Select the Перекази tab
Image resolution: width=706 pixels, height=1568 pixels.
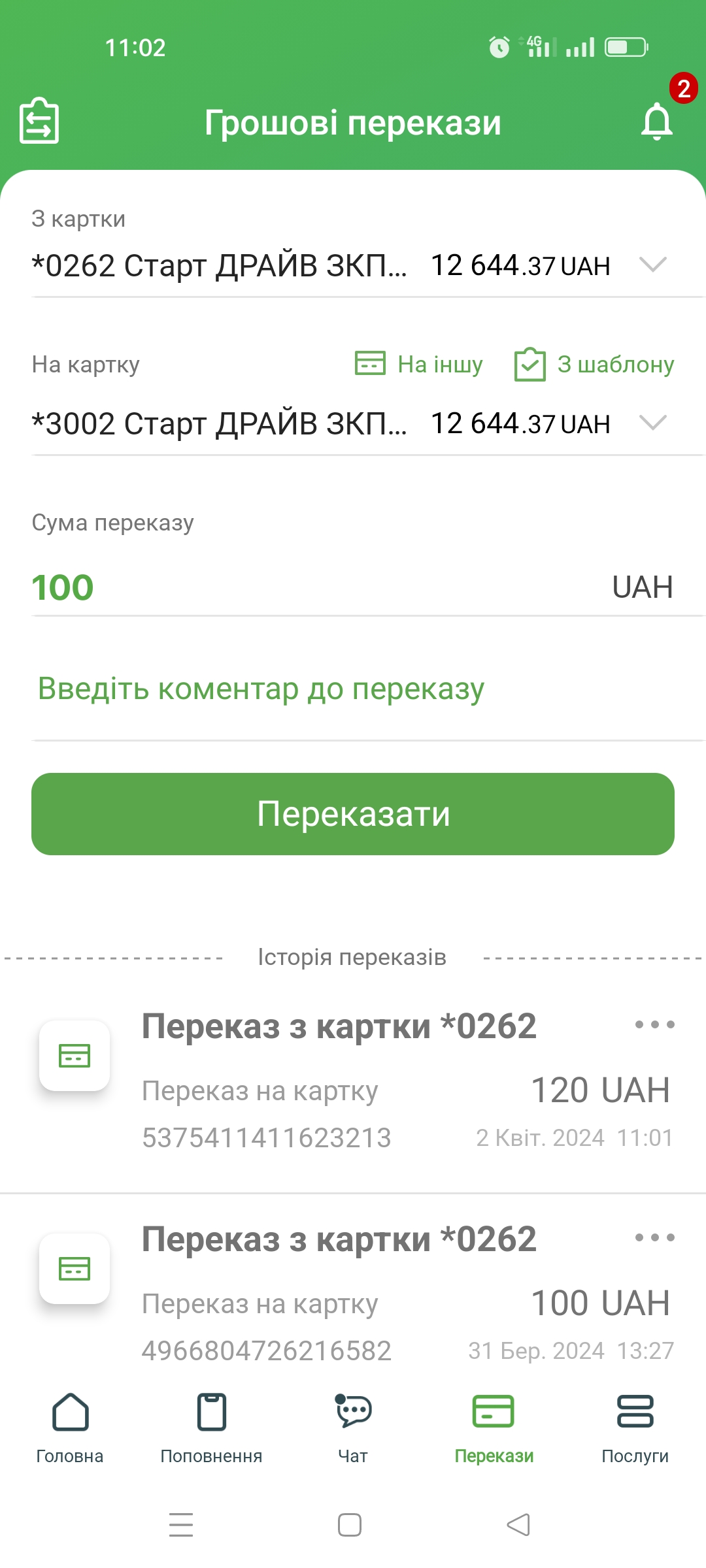(x=494, y=1429)
